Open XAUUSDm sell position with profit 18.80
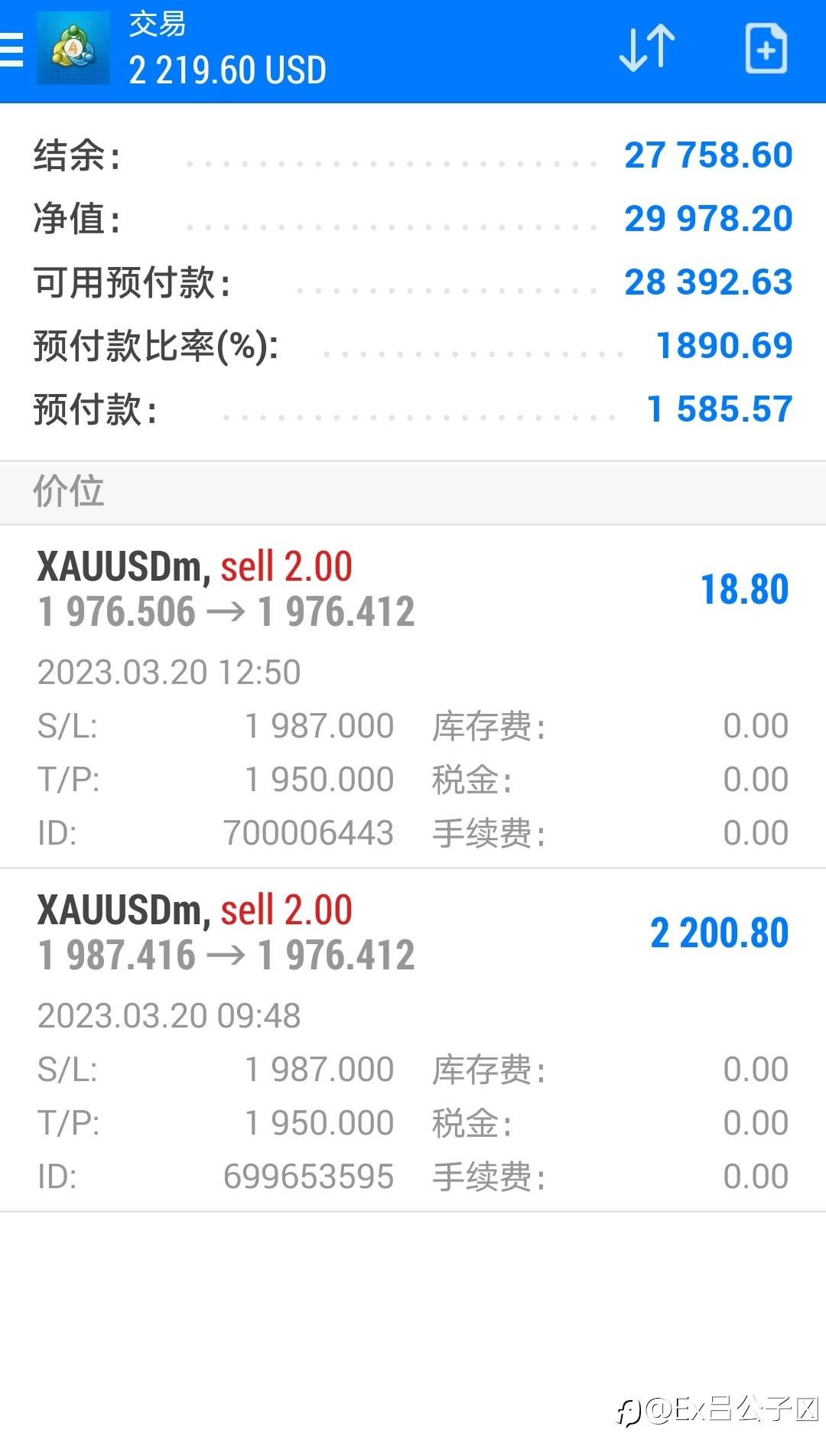The width and height of the screenshot is (826, 1456). click(413, 696)
